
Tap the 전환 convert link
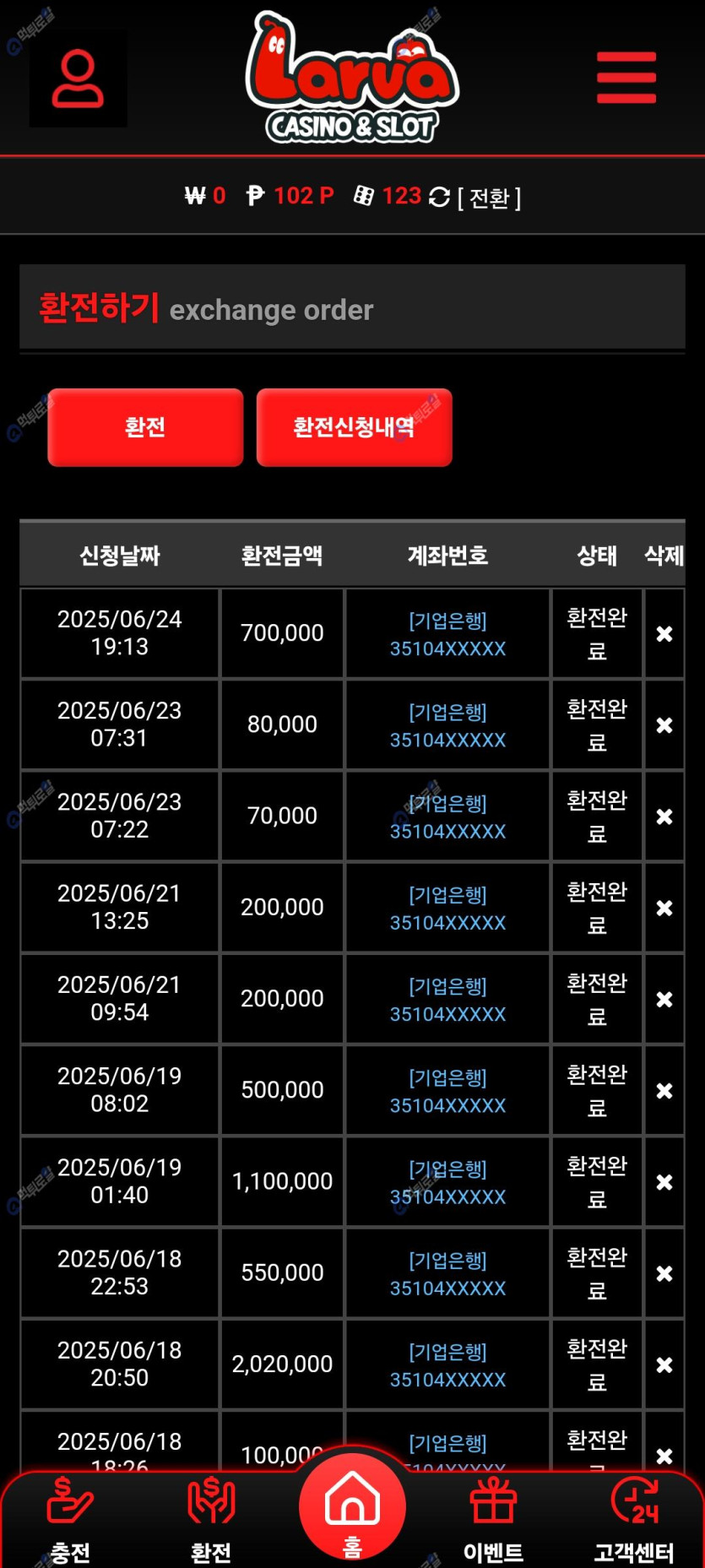coord(489,198)
